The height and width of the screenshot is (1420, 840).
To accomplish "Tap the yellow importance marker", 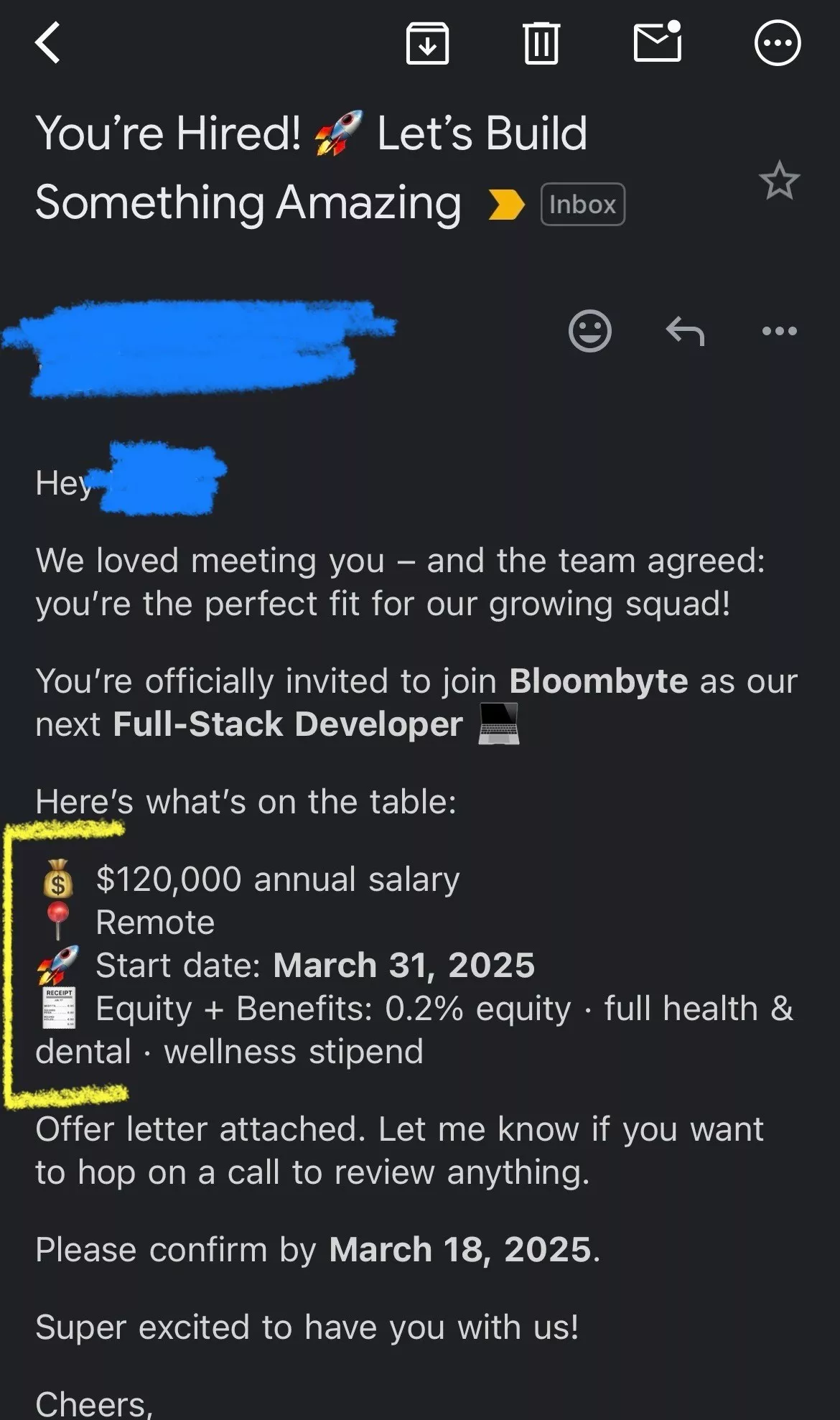I will (505, 205).
